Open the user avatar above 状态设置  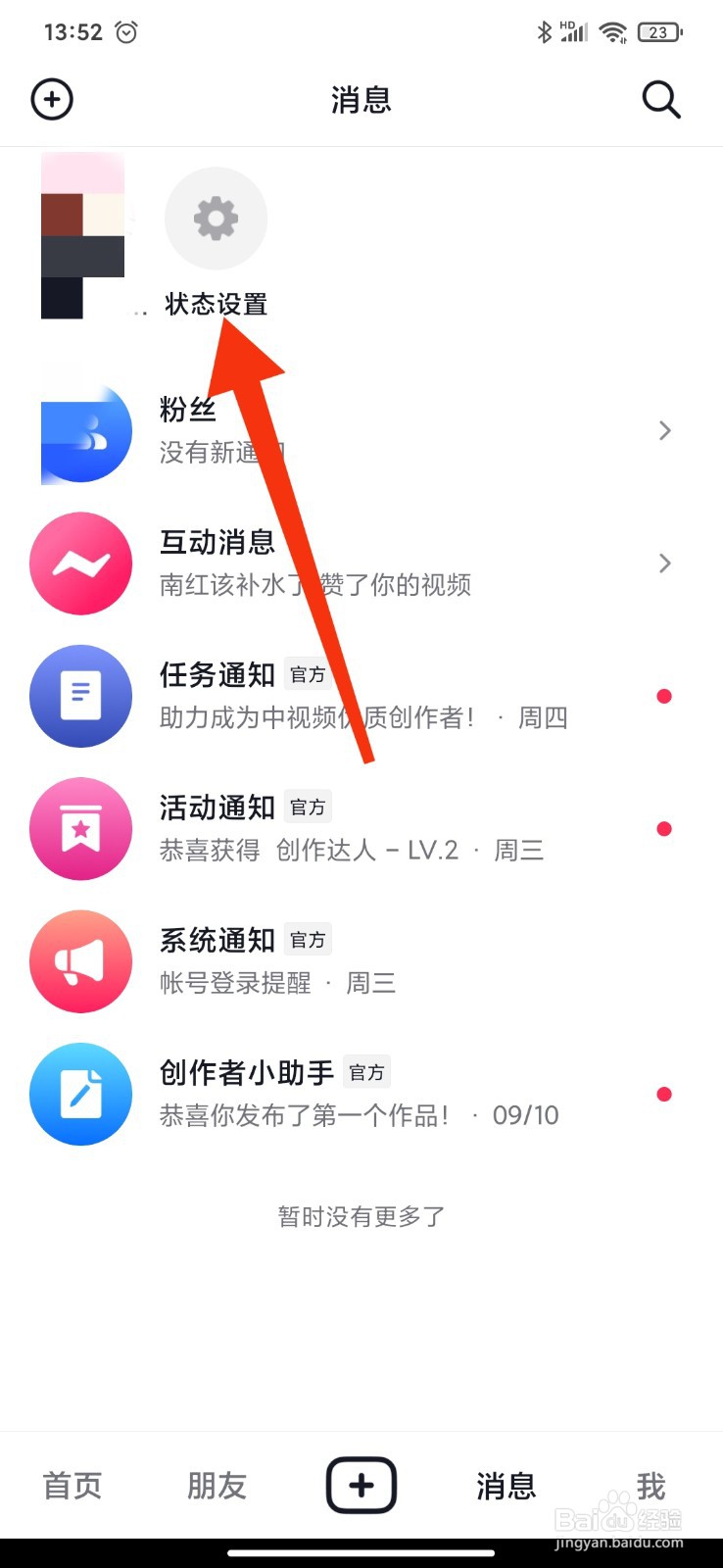(x=83, y=235)
